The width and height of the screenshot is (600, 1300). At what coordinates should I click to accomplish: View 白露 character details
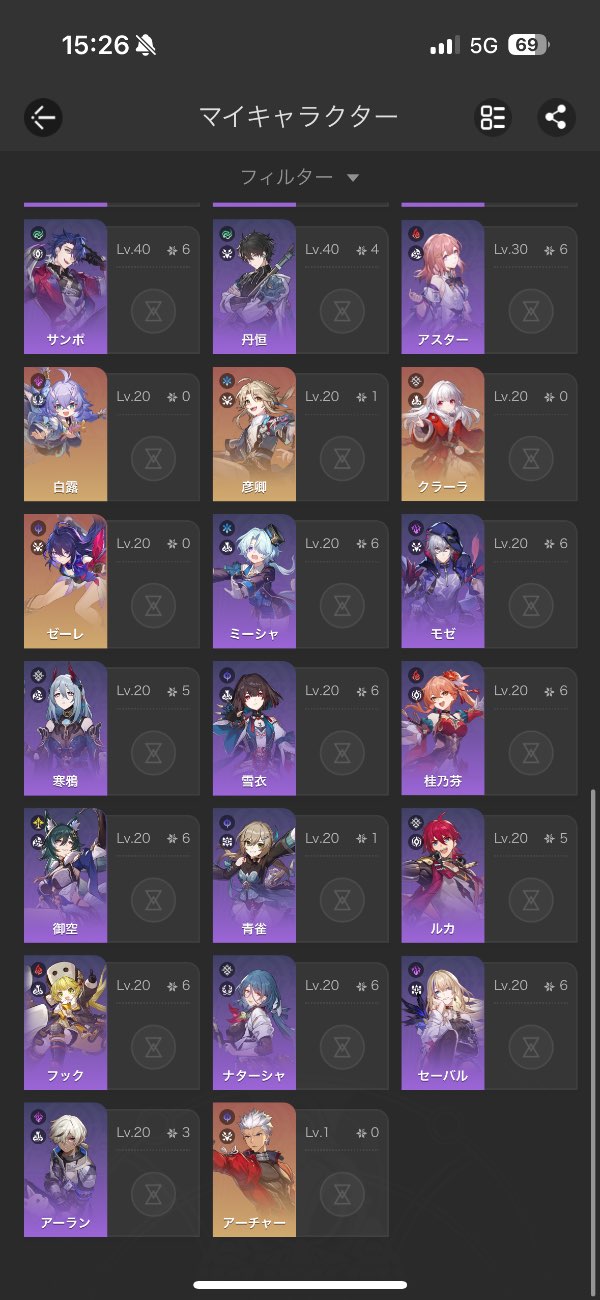[65, 433]
